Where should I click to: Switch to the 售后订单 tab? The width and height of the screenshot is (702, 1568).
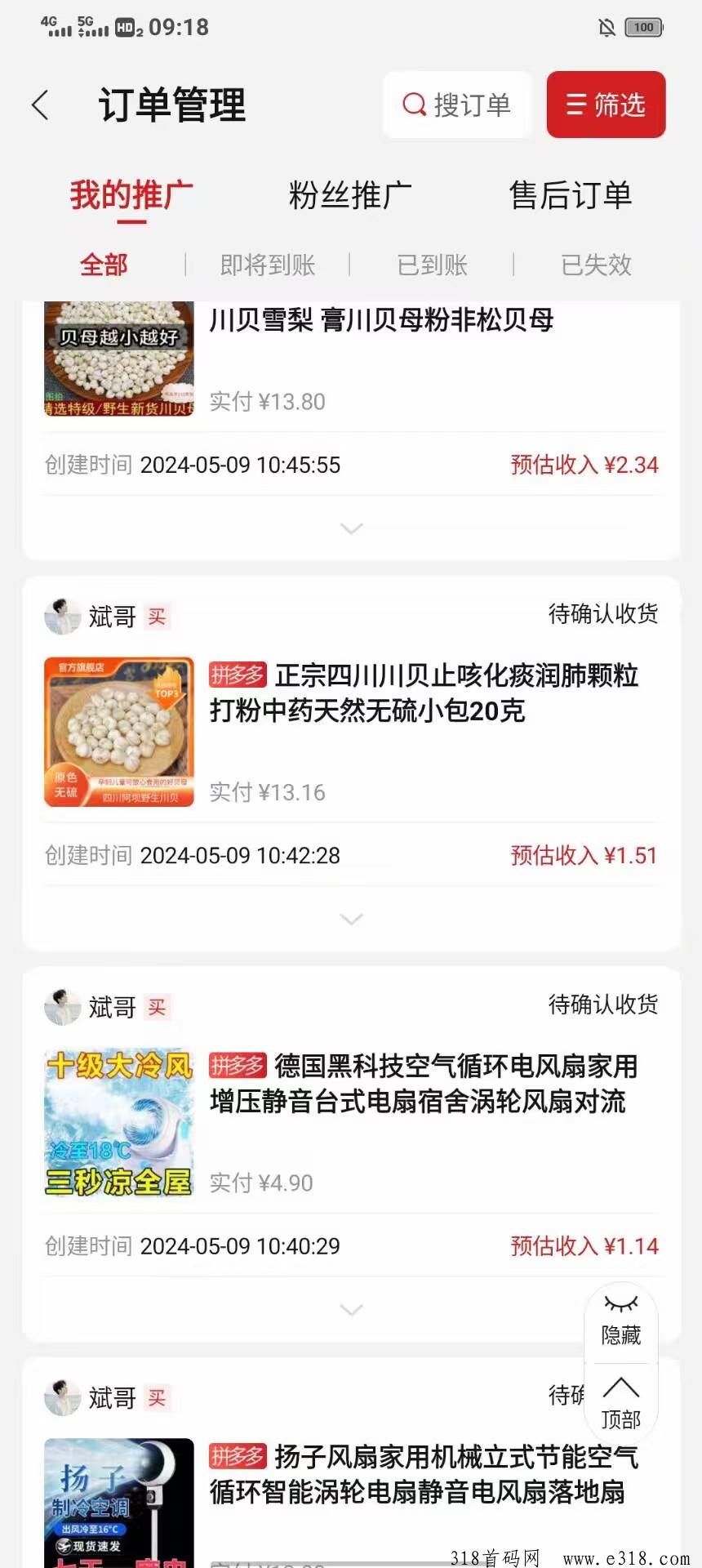tap(571, 196)
